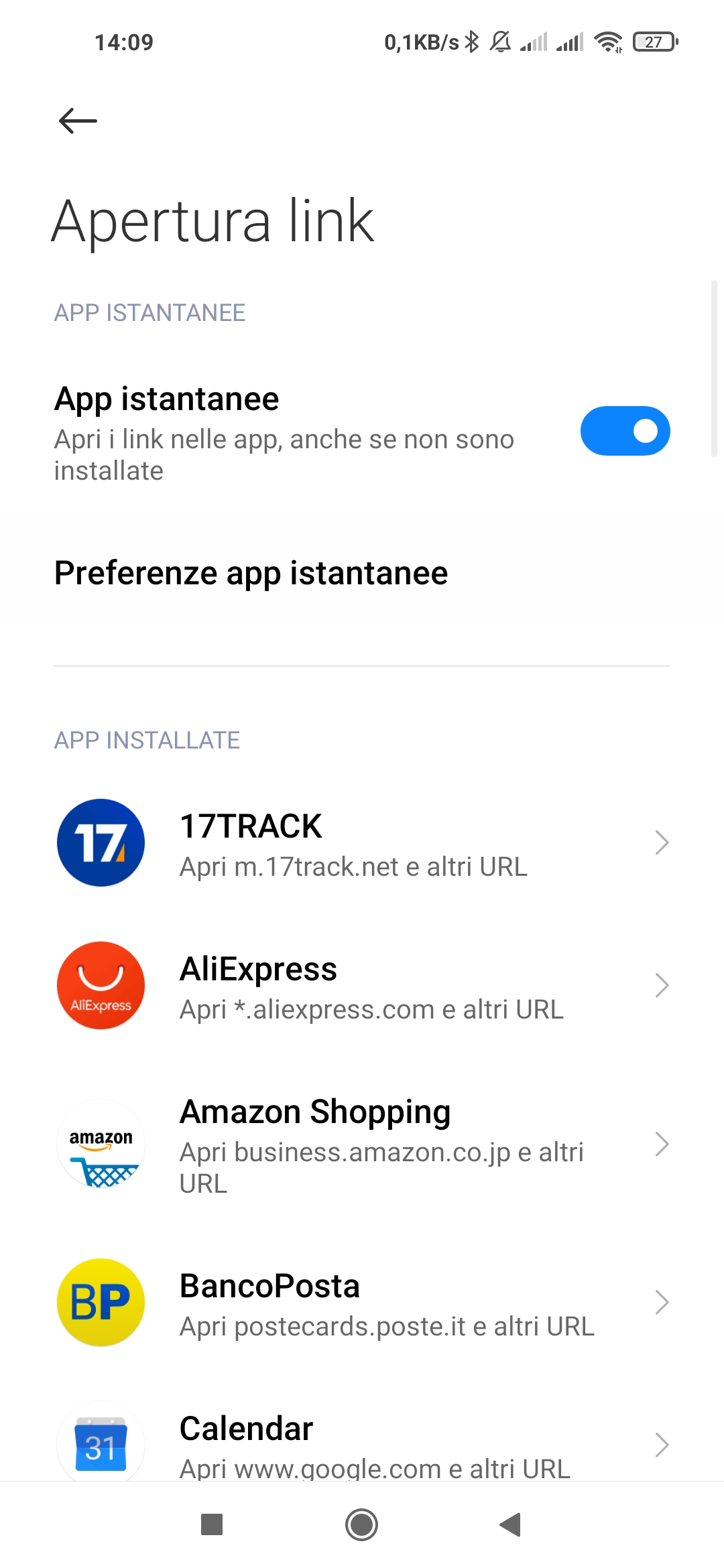Open BancoPosta link settings
The height and width of the screenshot is (1568, 724).
coord(362,1303)
